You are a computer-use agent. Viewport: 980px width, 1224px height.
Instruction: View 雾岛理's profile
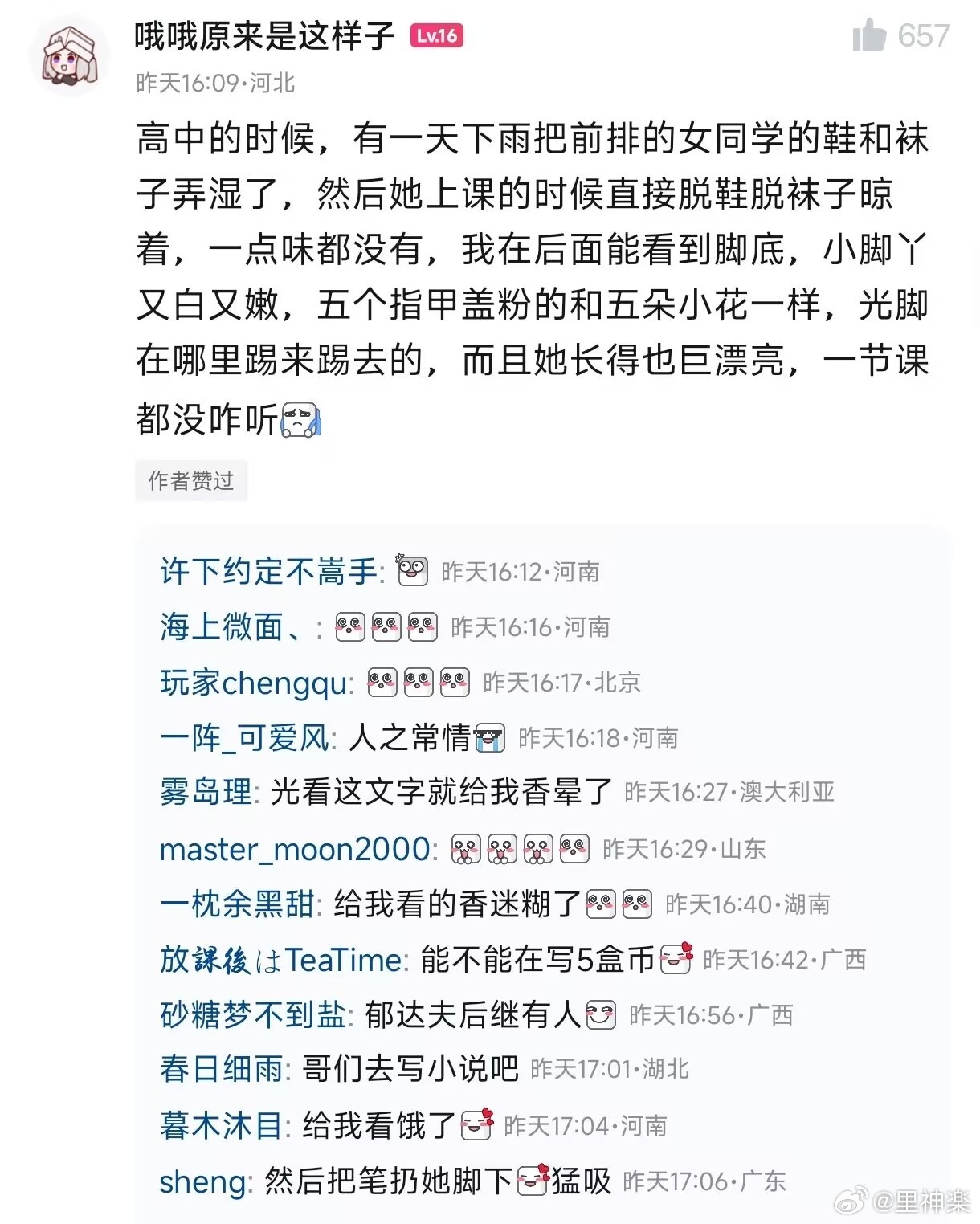[206, 793]
